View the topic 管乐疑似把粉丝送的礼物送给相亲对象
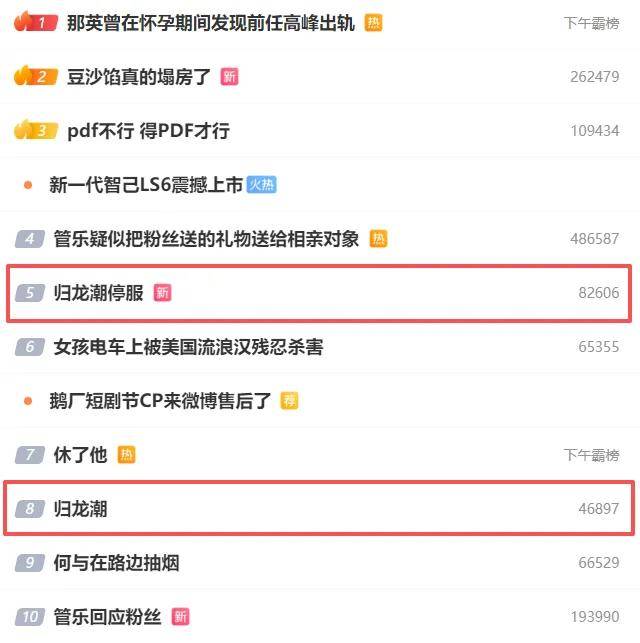640x643 pixels. [206, 239]
